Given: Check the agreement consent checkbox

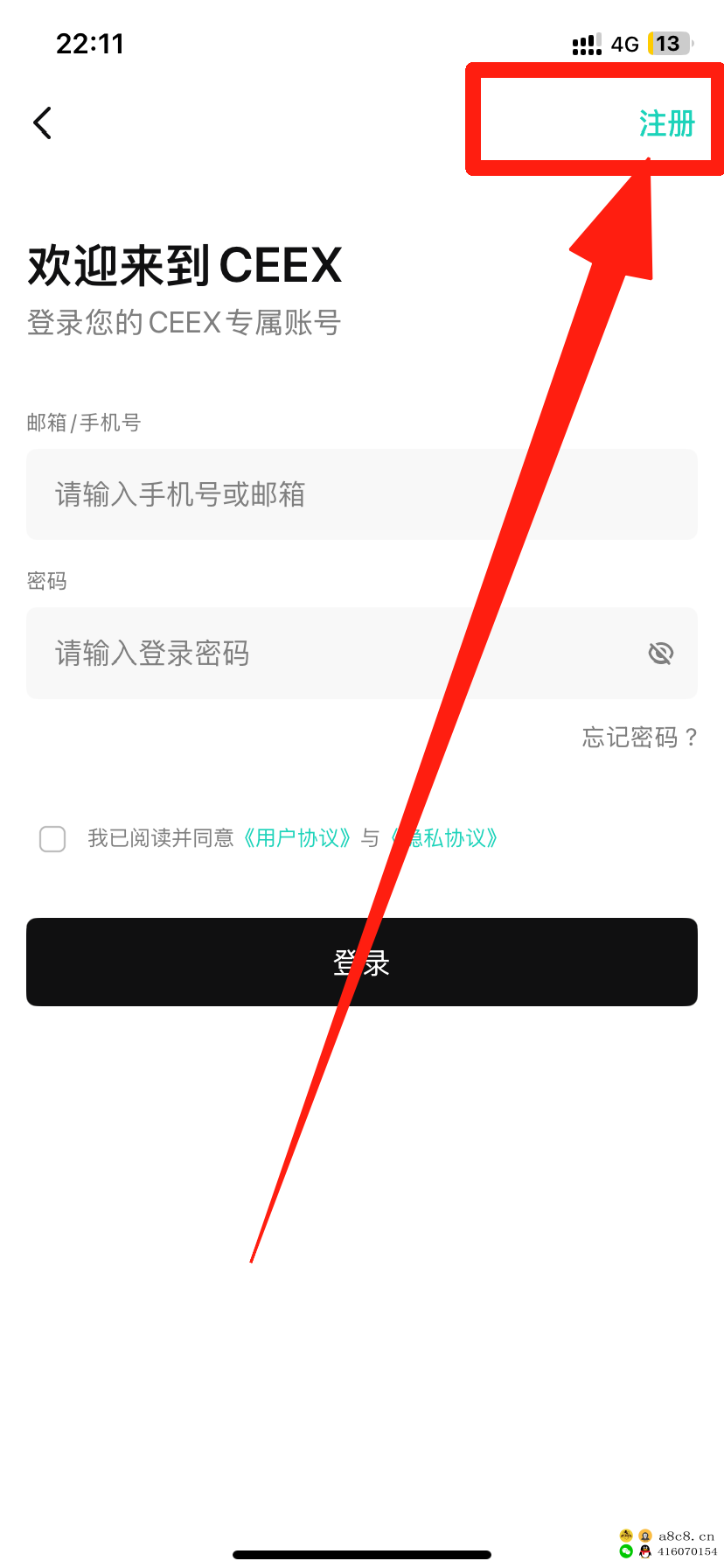Looking at the screenshot, I should 52,839.
